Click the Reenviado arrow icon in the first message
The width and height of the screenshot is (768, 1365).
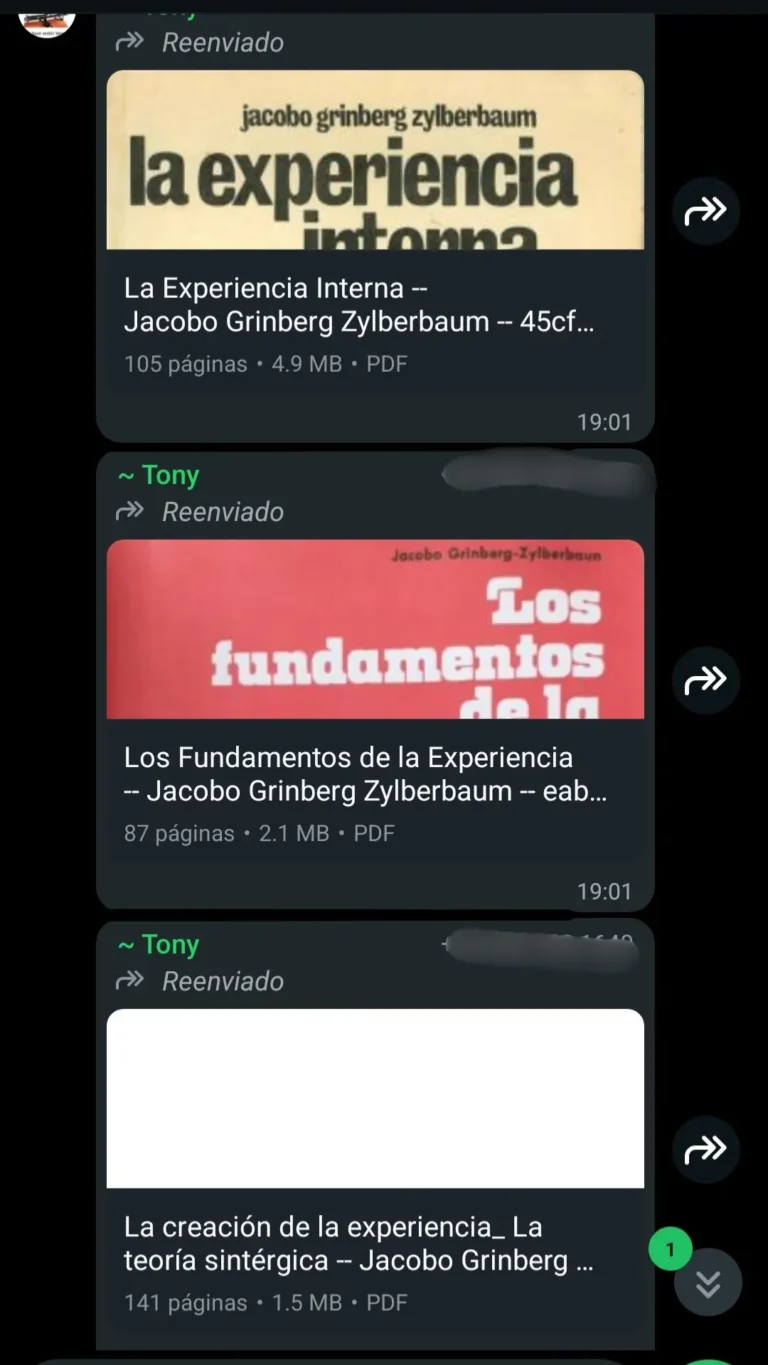point(129,42)
